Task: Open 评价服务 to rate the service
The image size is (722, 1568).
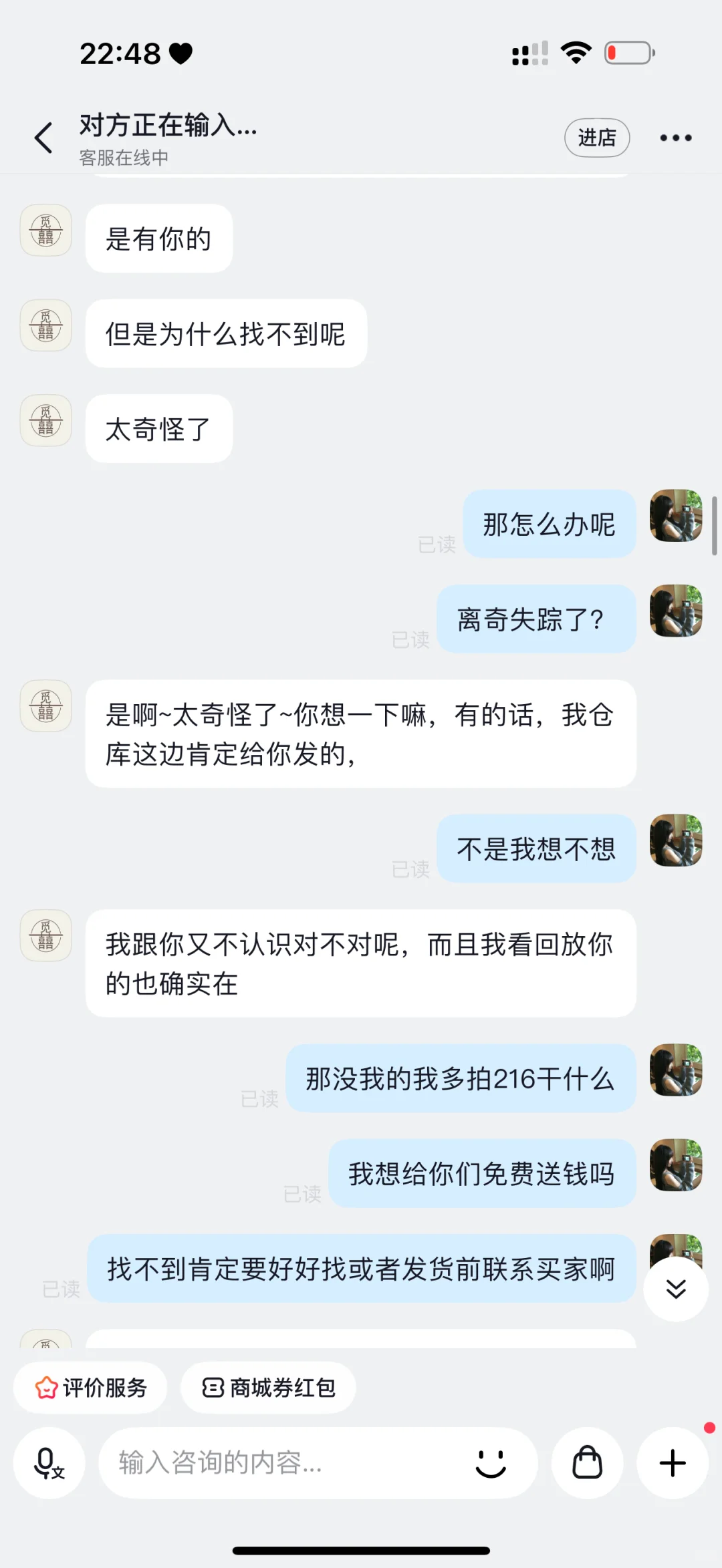Action: point(90,1388)
